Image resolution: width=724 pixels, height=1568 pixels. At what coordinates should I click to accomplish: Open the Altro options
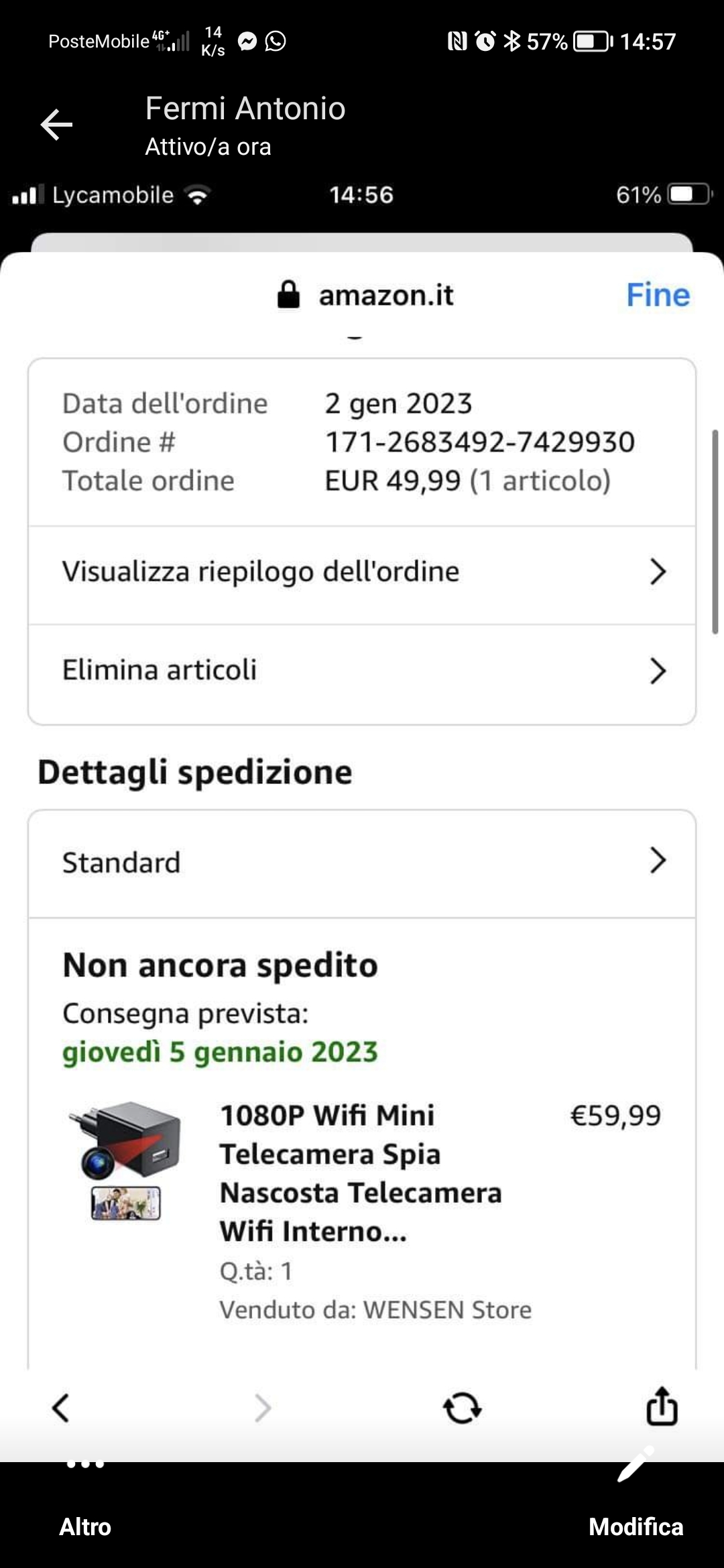[x=85, y=1508]
